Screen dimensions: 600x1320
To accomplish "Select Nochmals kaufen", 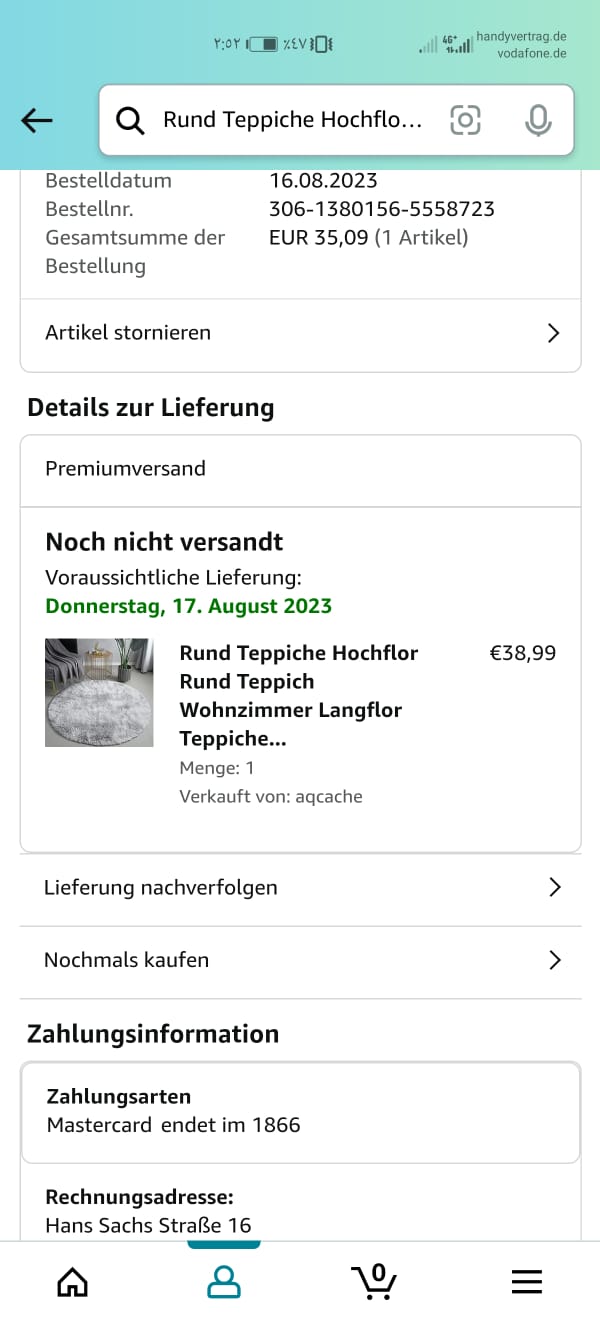I will 300,960.
